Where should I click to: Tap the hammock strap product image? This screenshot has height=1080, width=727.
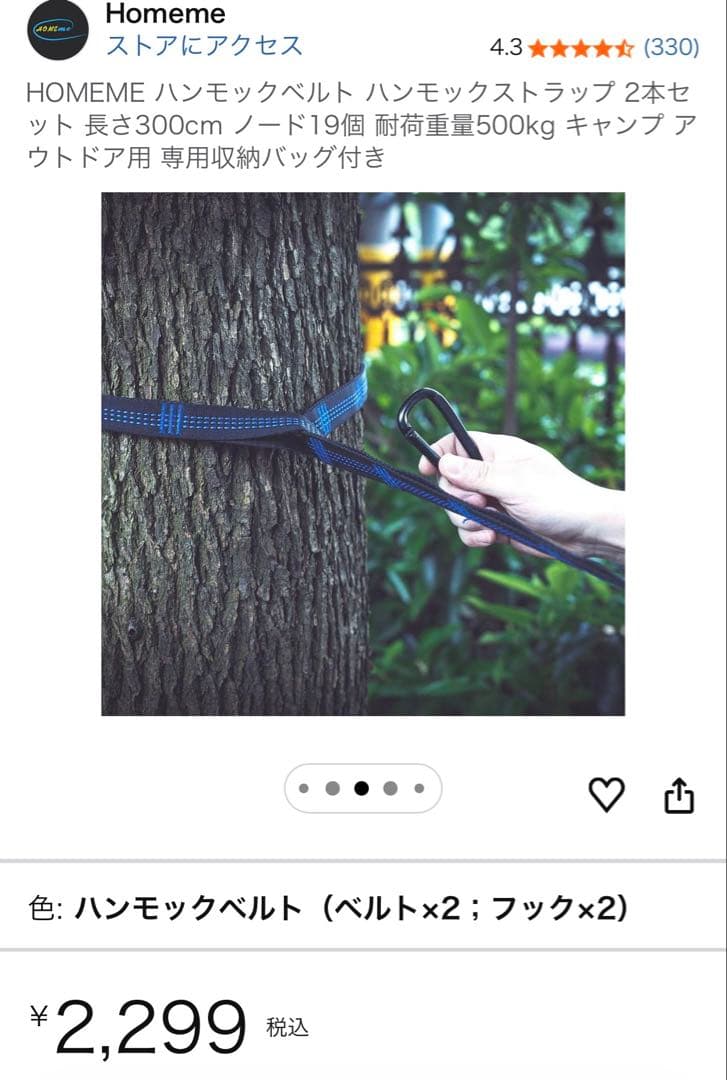[x=363, y=453]
